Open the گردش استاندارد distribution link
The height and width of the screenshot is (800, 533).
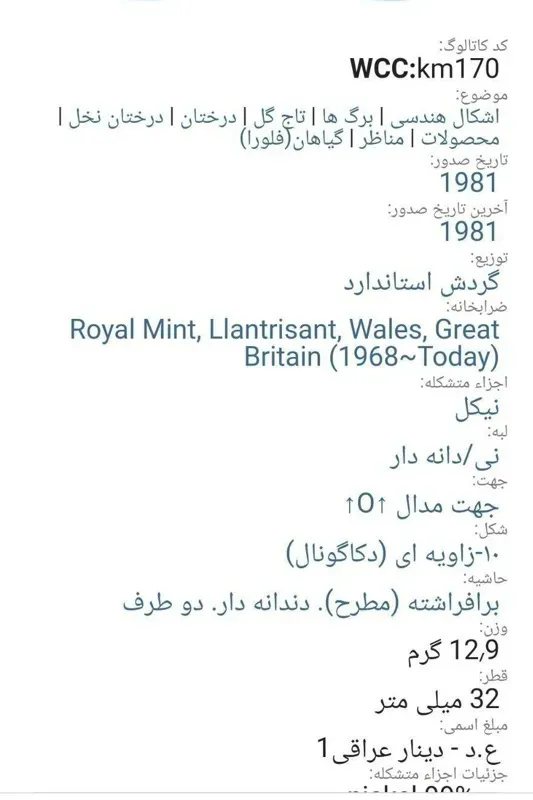[421, 281]
